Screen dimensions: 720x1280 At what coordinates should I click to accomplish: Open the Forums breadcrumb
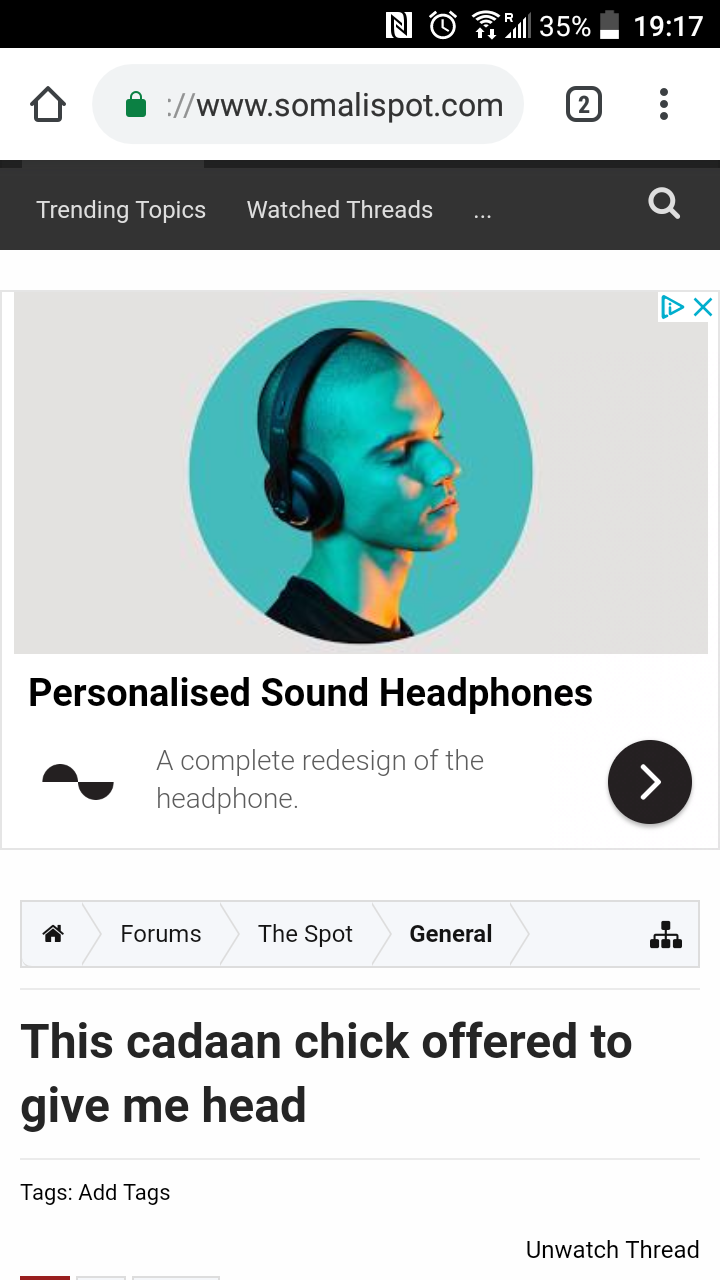[x=160, y=934]
